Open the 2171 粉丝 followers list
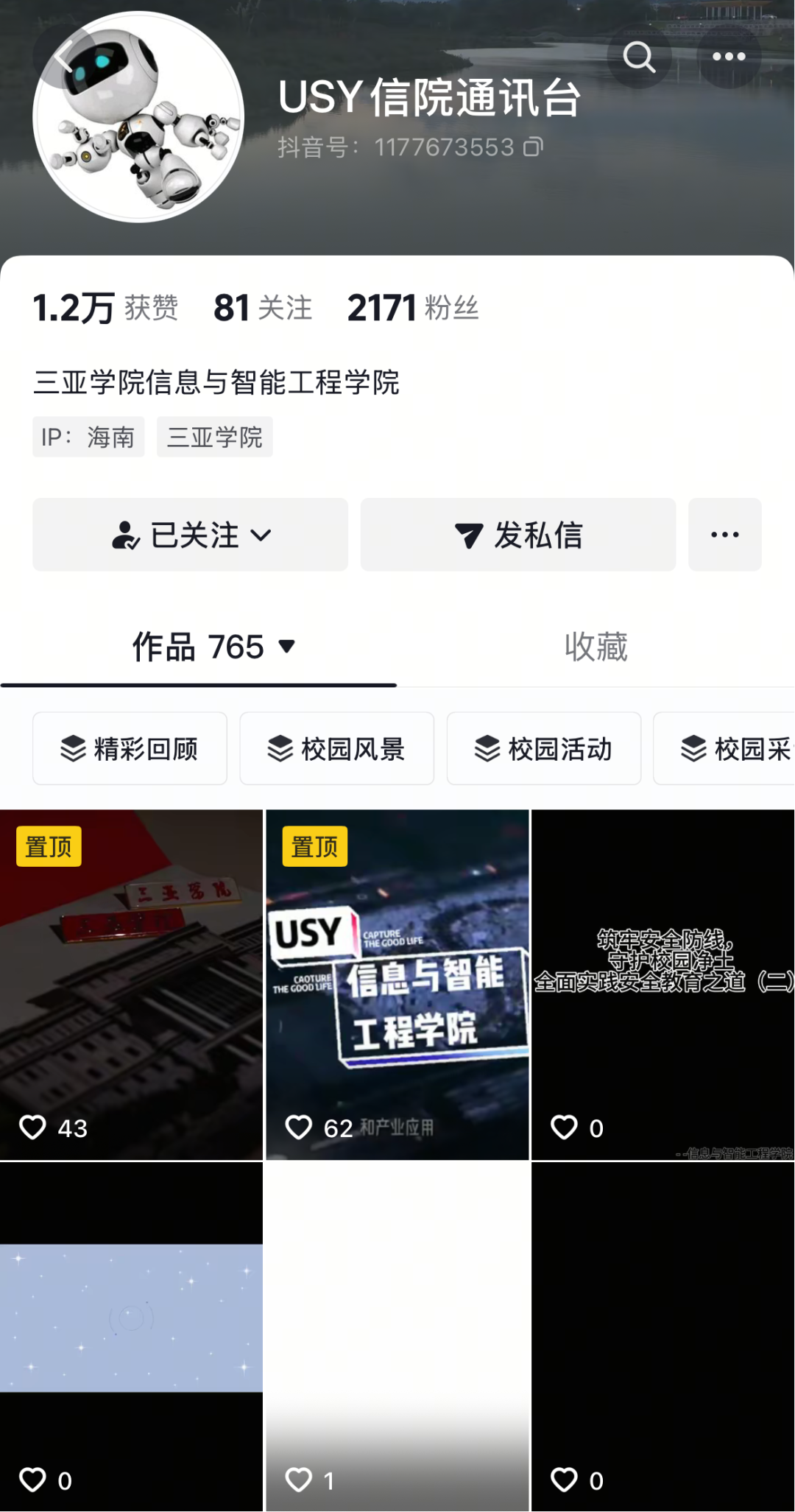 [x=413, y=308]
